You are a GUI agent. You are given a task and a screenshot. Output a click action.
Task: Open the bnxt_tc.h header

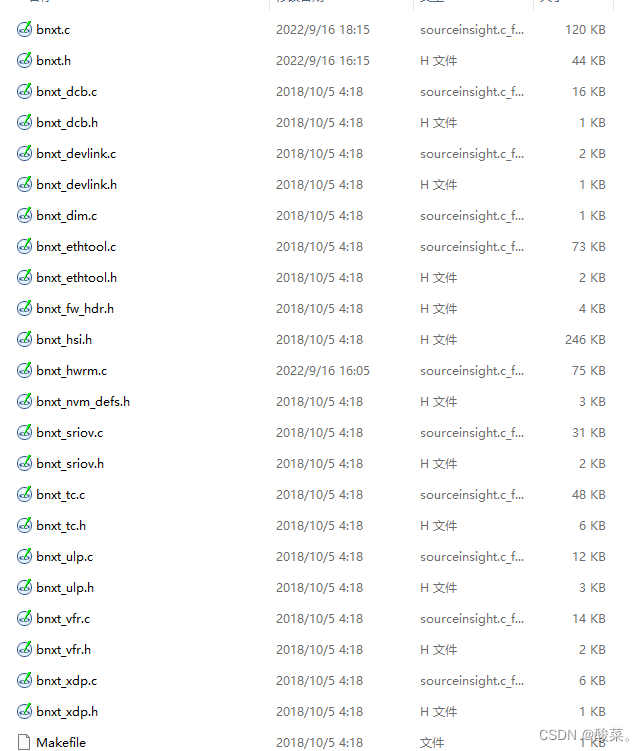point(61,526)
